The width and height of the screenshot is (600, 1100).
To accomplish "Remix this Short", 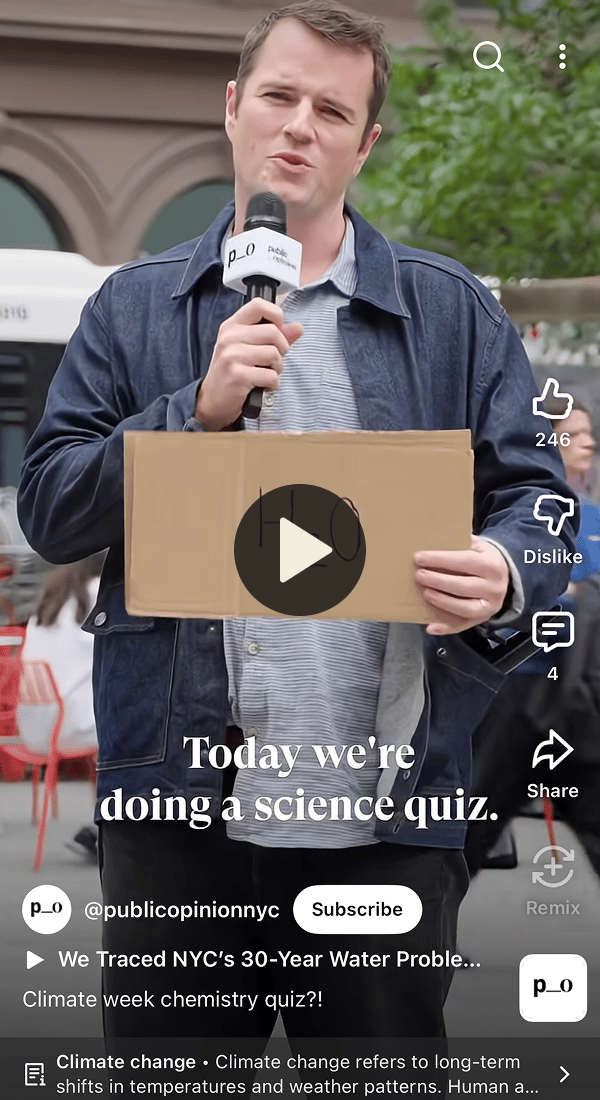I will [552, 868].
